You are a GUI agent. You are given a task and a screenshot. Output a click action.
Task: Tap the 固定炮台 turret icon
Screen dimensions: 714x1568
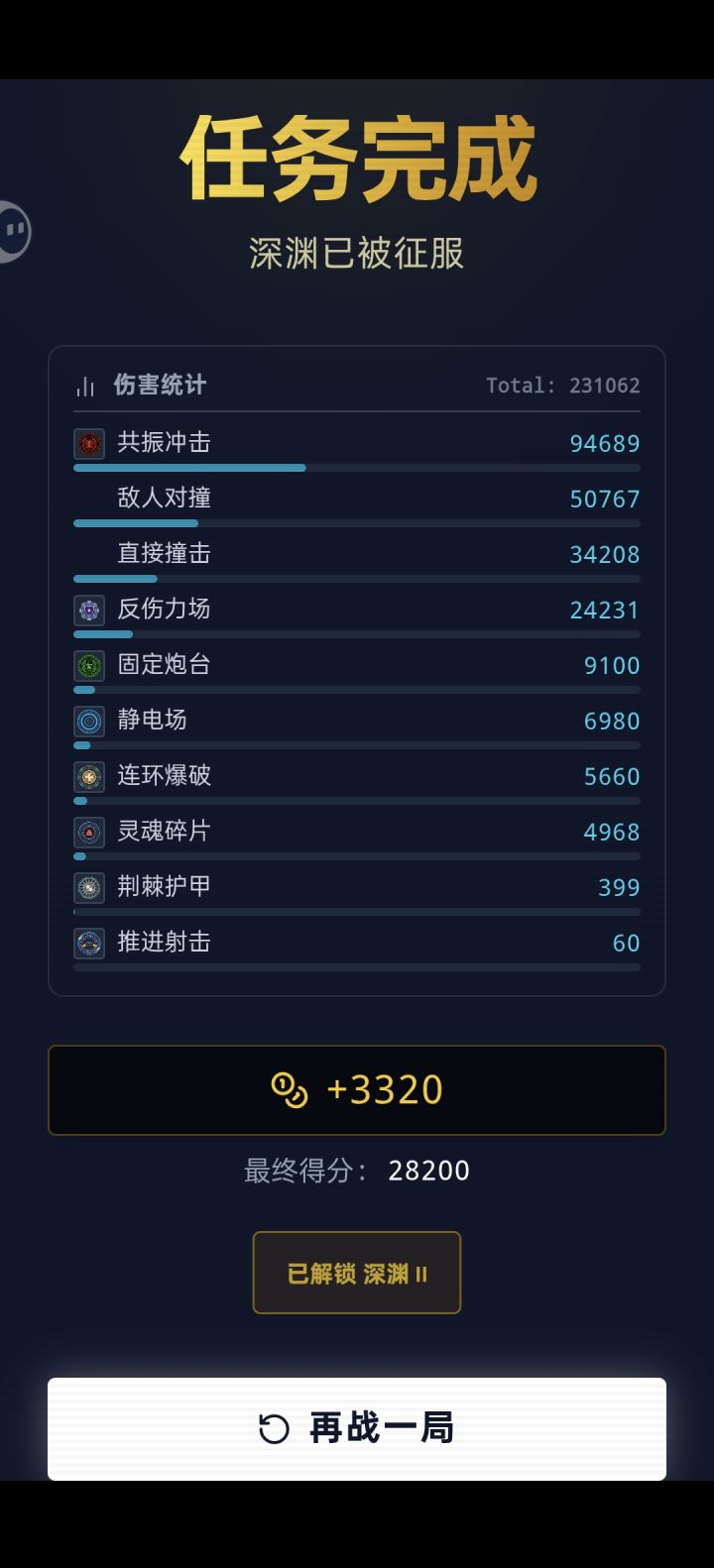(x=89, y=666)
